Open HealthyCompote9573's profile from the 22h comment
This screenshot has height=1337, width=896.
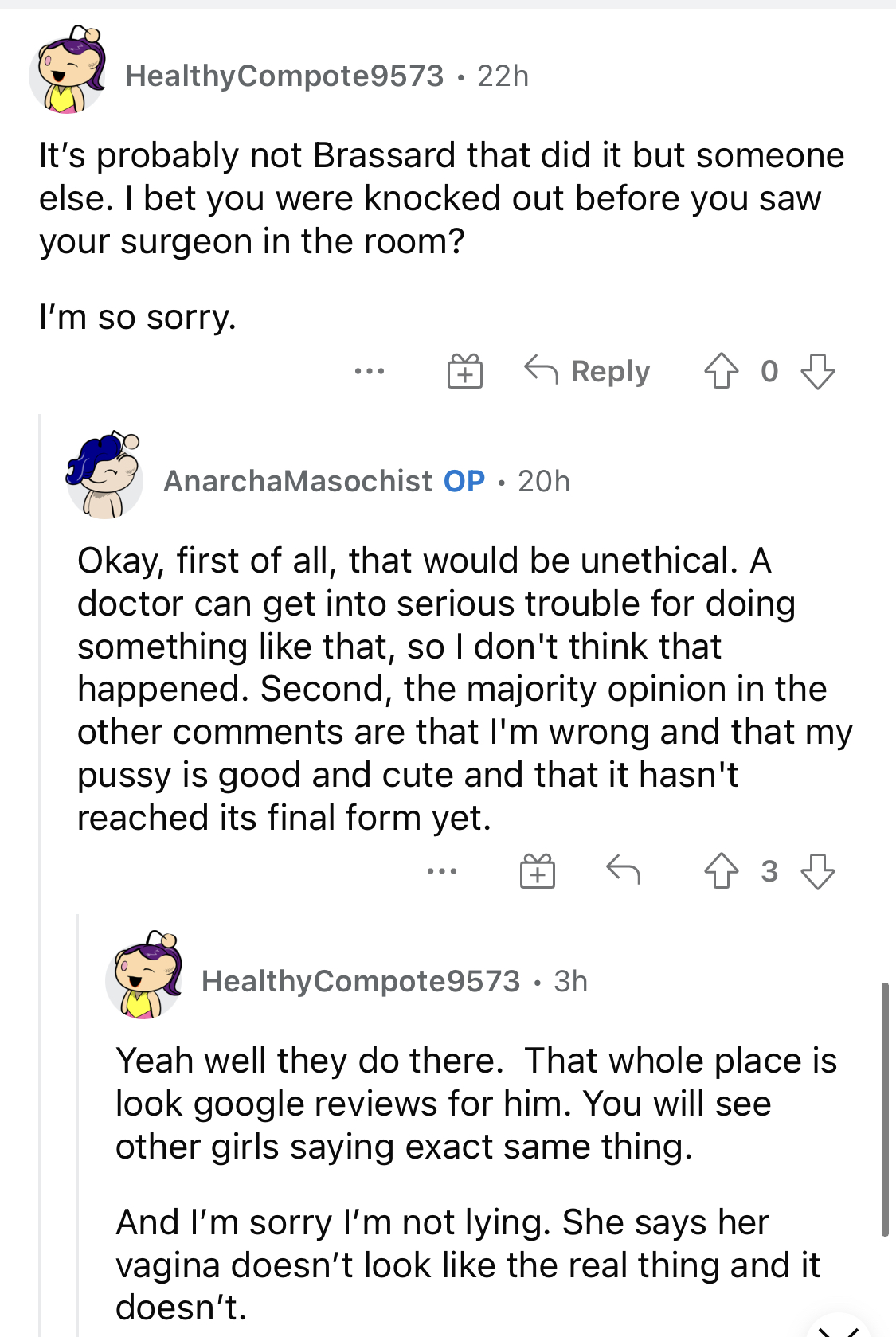284,76
